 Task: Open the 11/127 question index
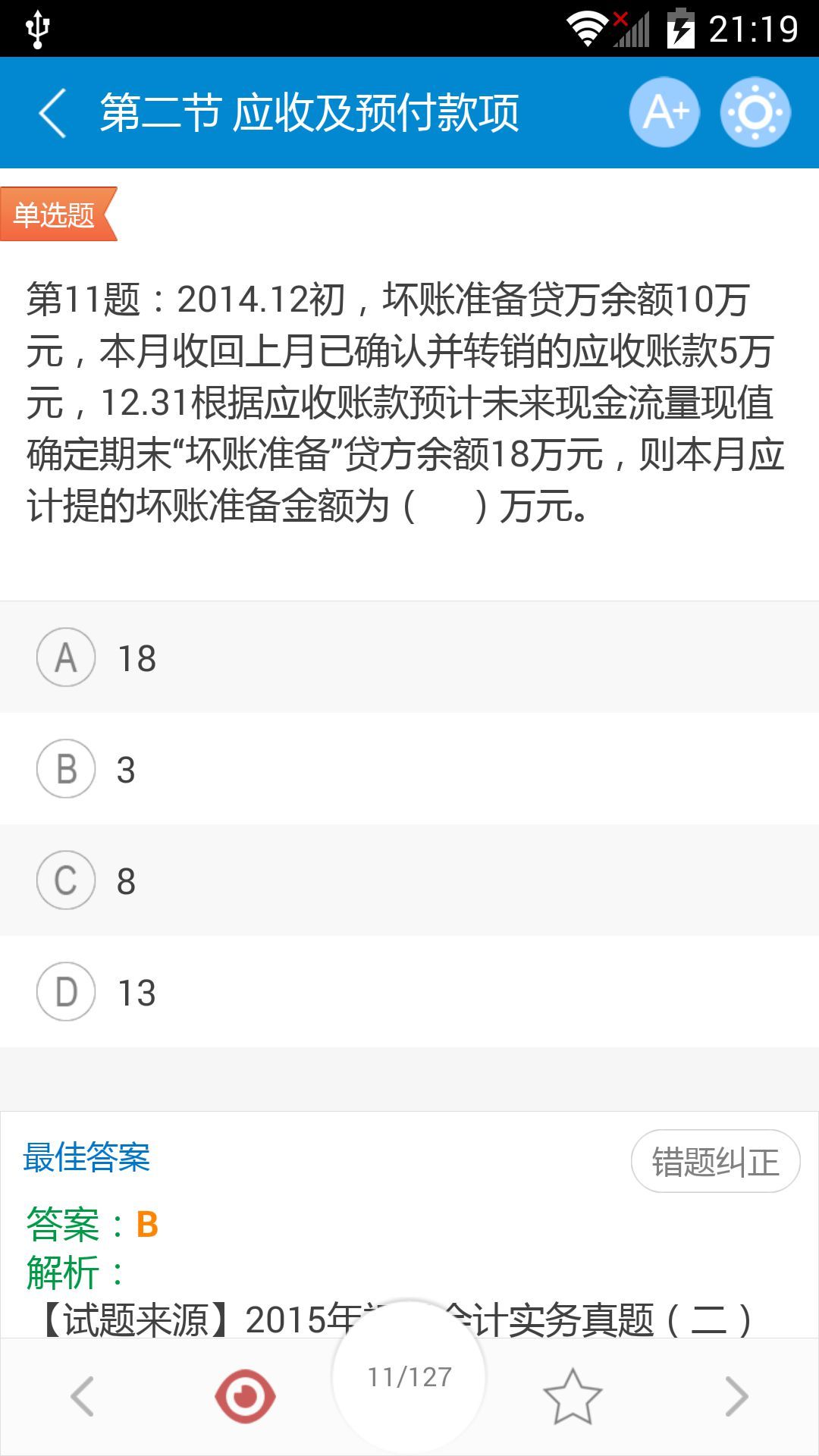click(x=409, y=1376)
